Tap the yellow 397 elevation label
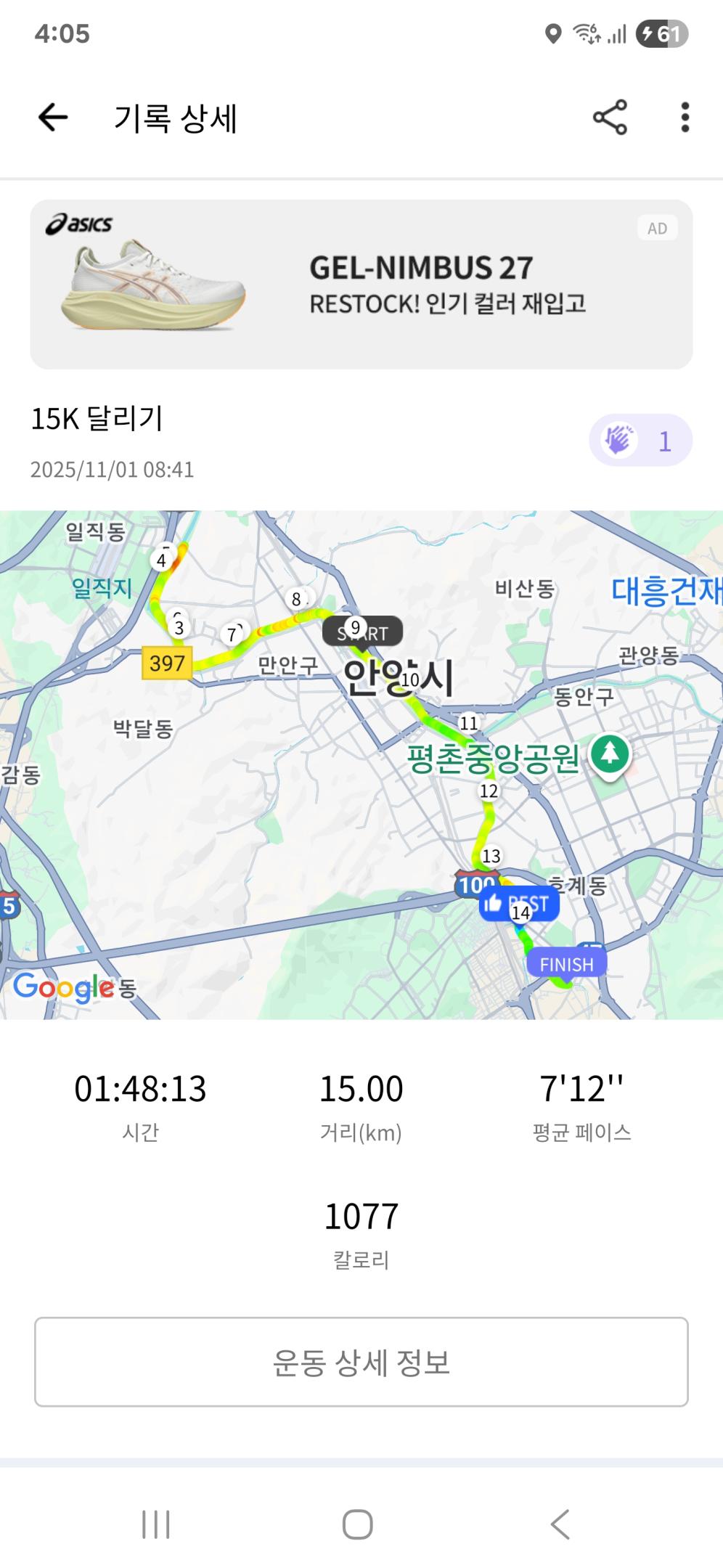 tap(166, 663)
